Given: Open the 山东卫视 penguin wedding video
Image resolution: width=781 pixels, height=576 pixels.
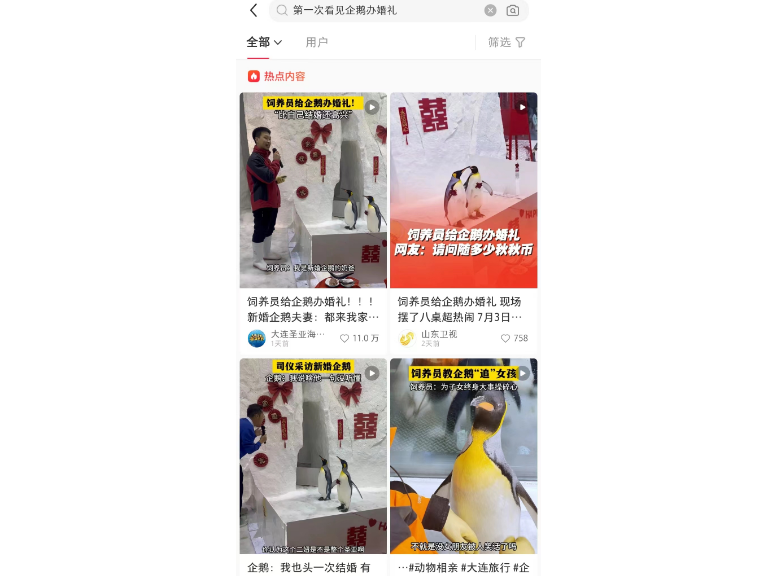Looking at the screenshot, I should (463, 190).
